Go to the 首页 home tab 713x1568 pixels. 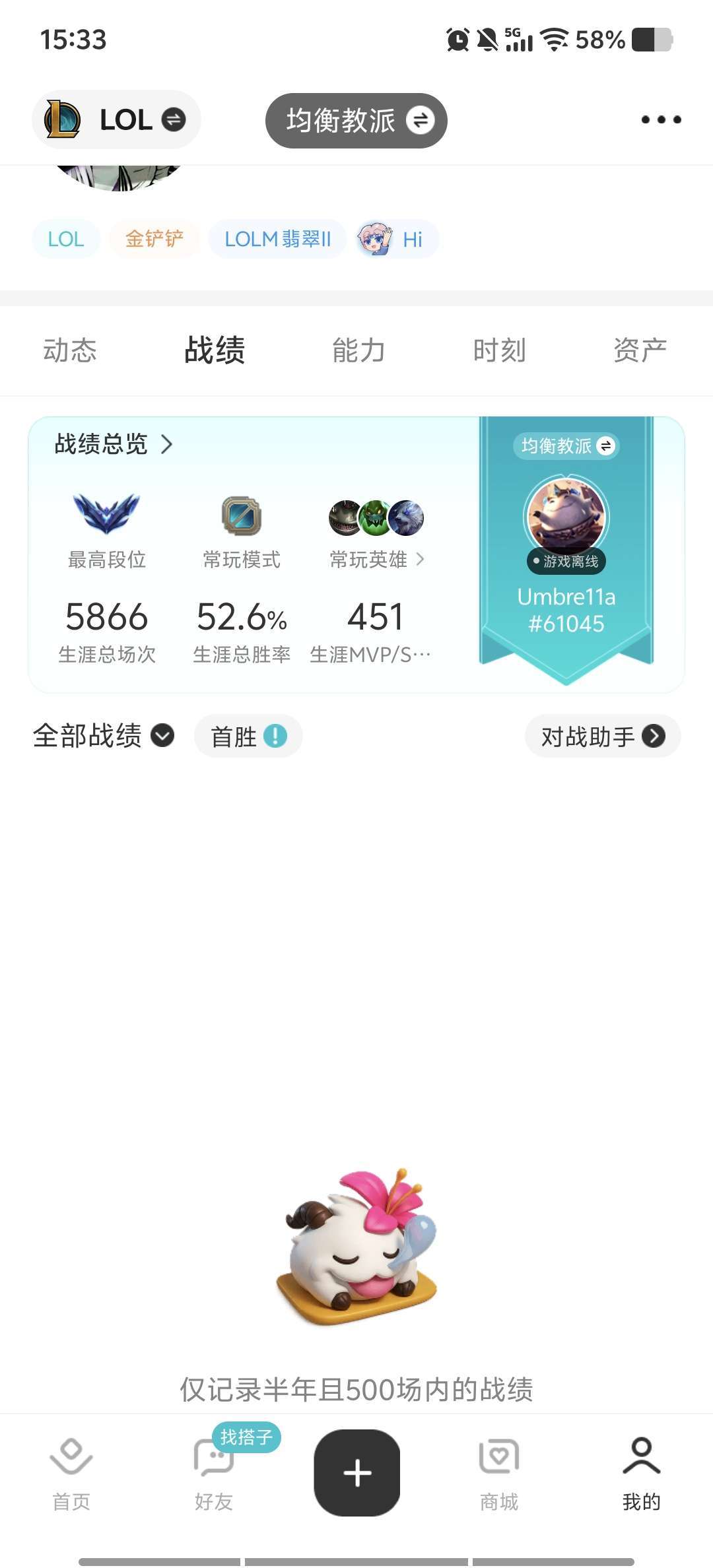[x=71, y=1473]
